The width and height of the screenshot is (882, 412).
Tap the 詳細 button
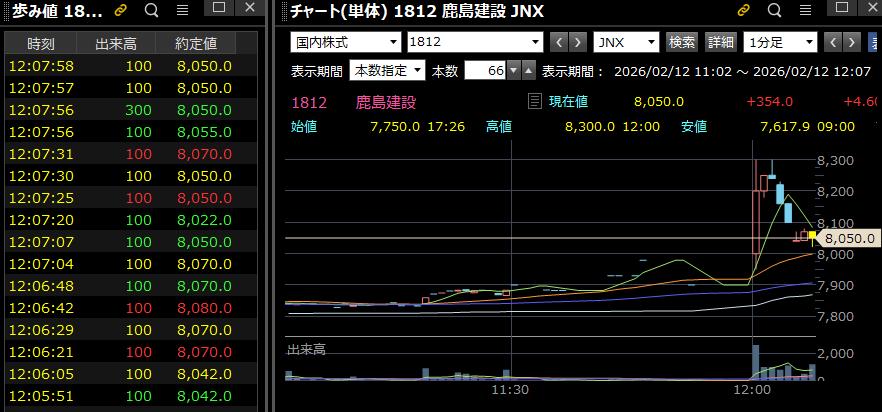[720, 43]
